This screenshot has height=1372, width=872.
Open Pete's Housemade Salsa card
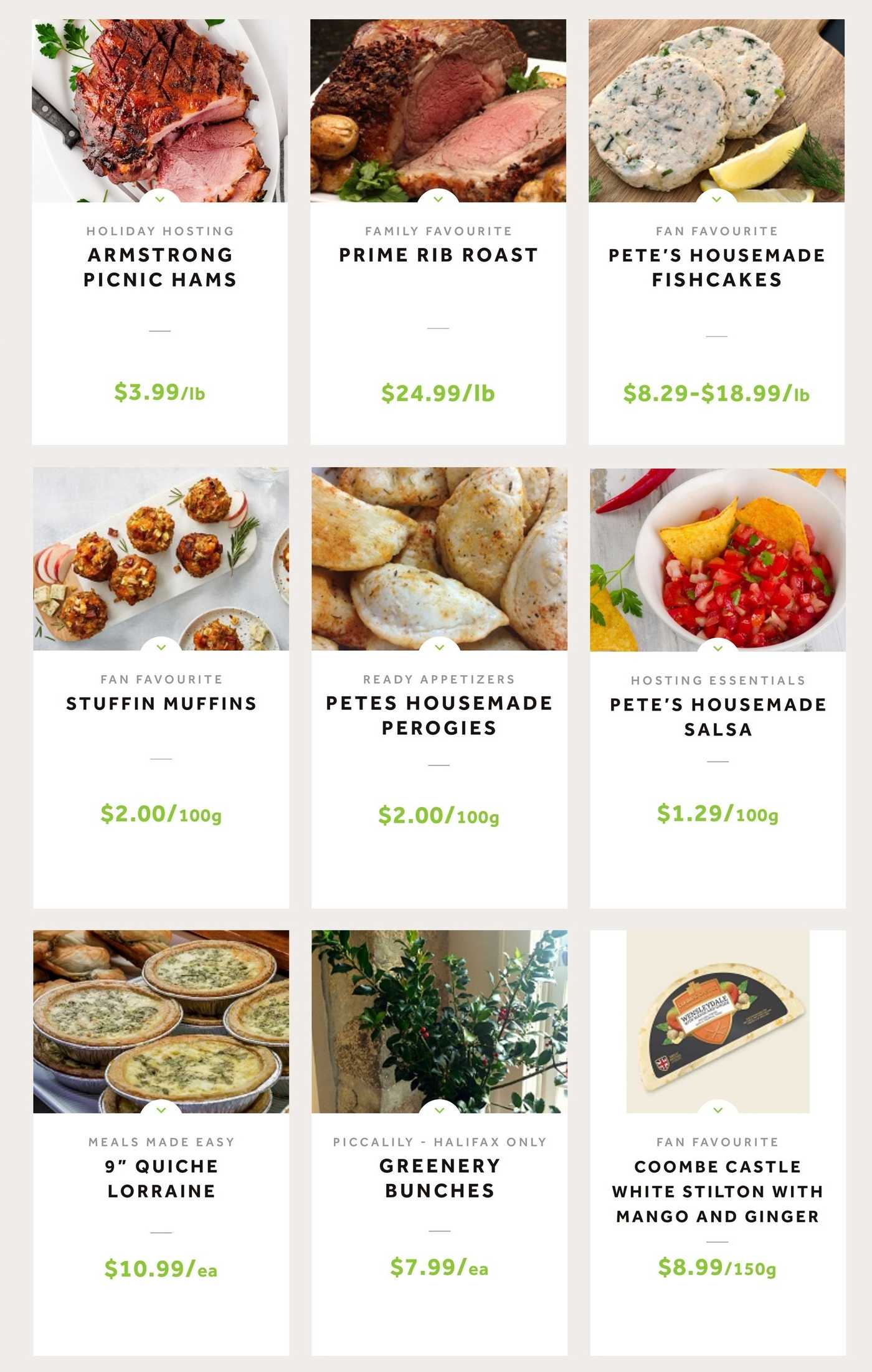(718, 716)
